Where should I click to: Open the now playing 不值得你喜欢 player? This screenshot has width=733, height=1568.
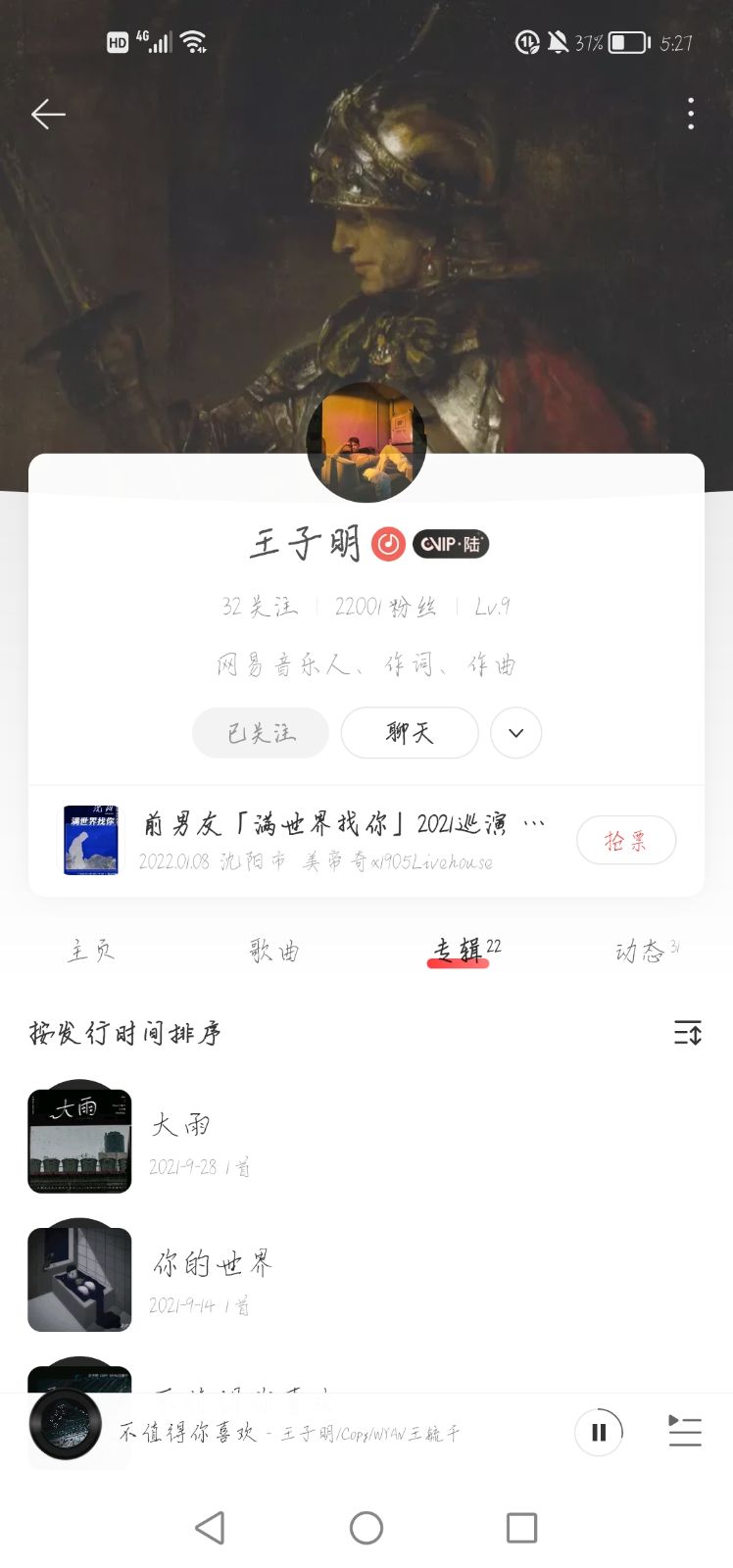[284, 1433]
